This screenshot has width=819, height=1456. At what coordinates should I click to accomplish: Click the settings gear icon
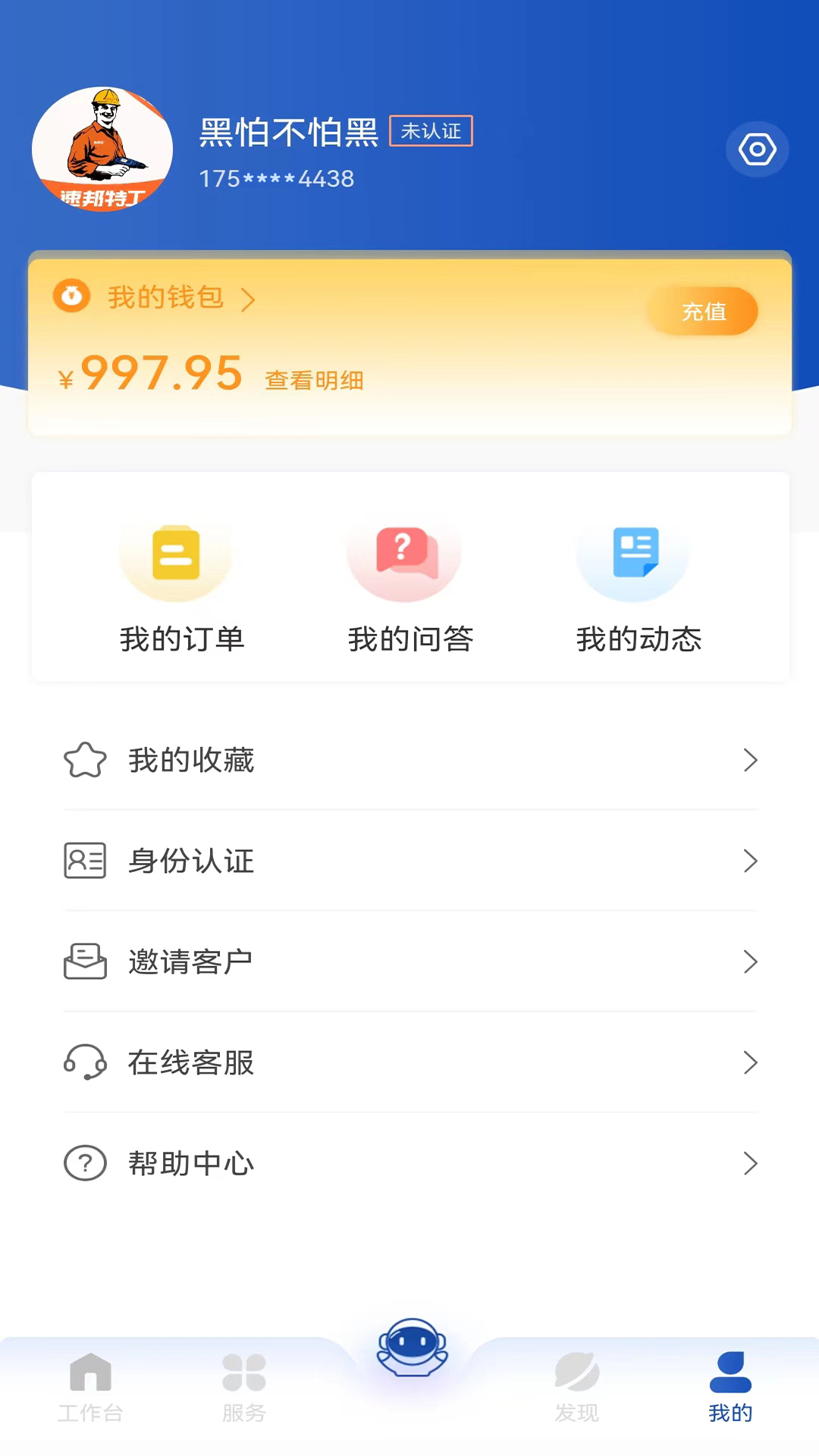757,149
